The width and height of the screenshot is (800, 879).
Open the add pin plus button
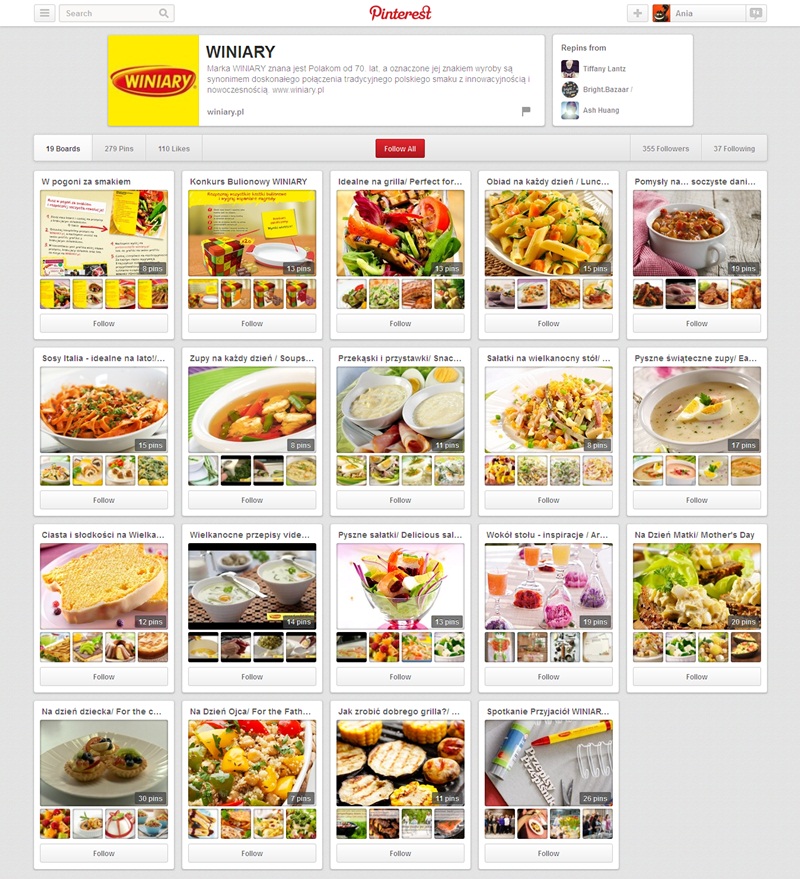(x=638, y=13)
